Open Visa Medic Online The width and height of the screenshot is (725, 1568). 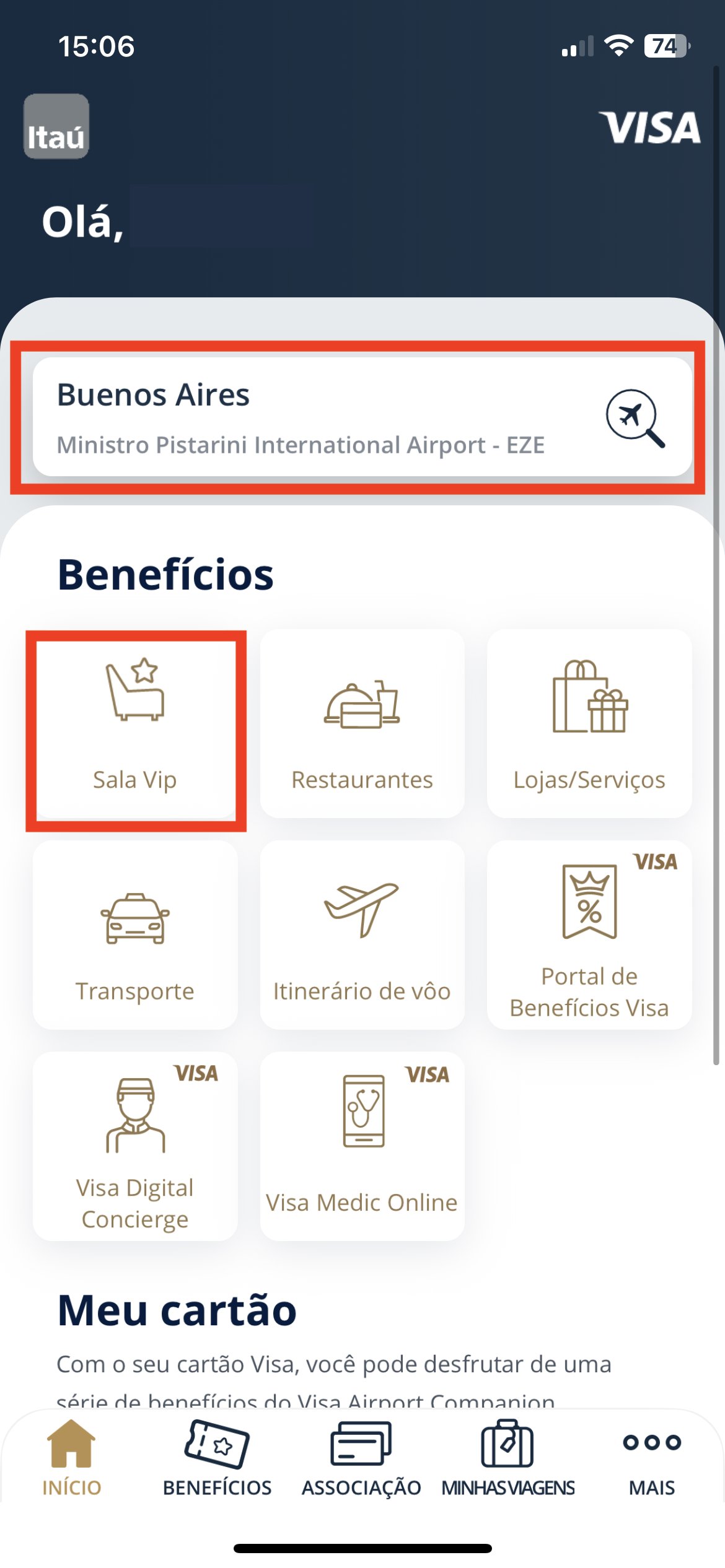362,1146
